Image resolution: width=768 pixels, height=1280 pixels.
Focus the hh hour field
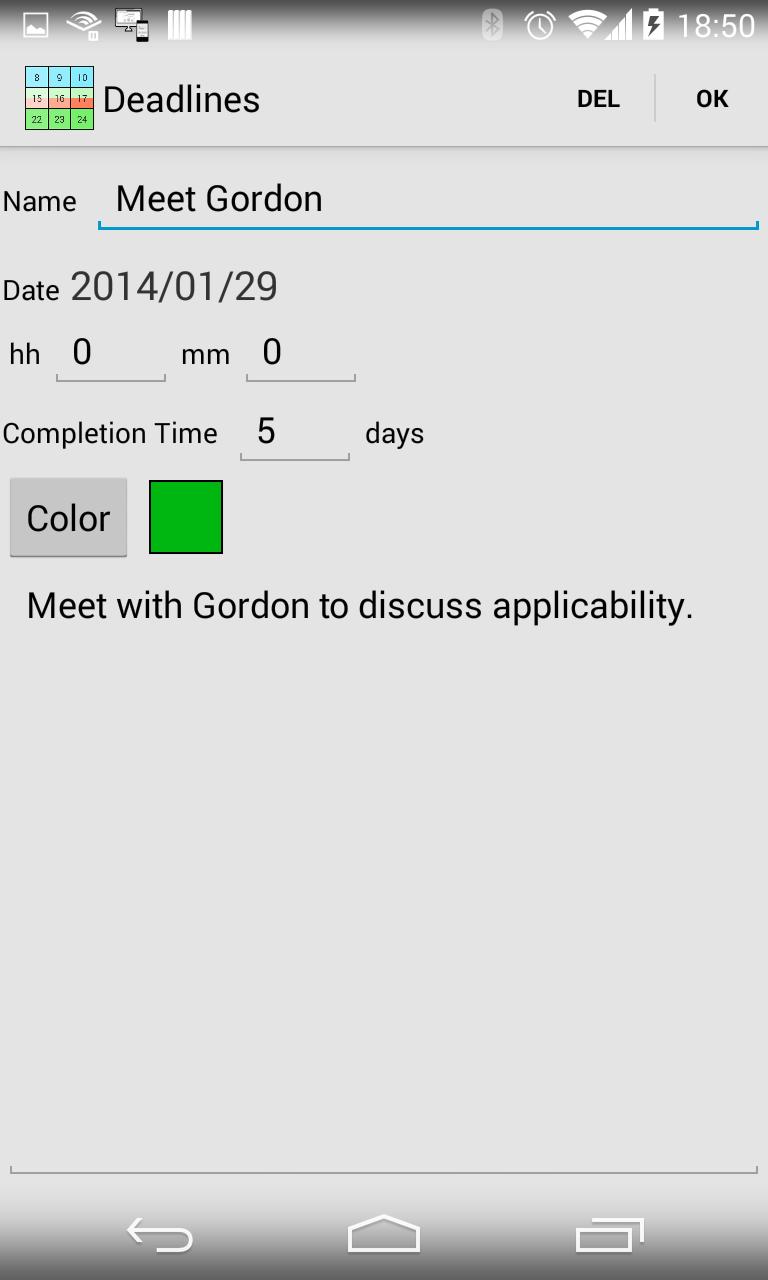click(110, 354)
